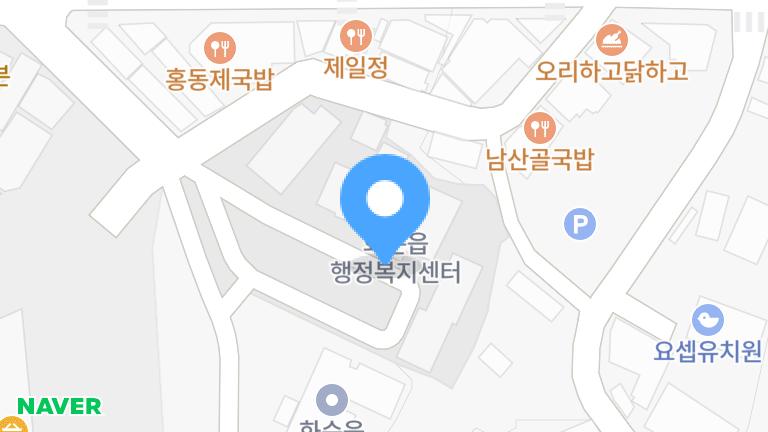Open the 남산골국밥 restaurant marker
Viewport: 768px width, 432px height.
(540, 127)
